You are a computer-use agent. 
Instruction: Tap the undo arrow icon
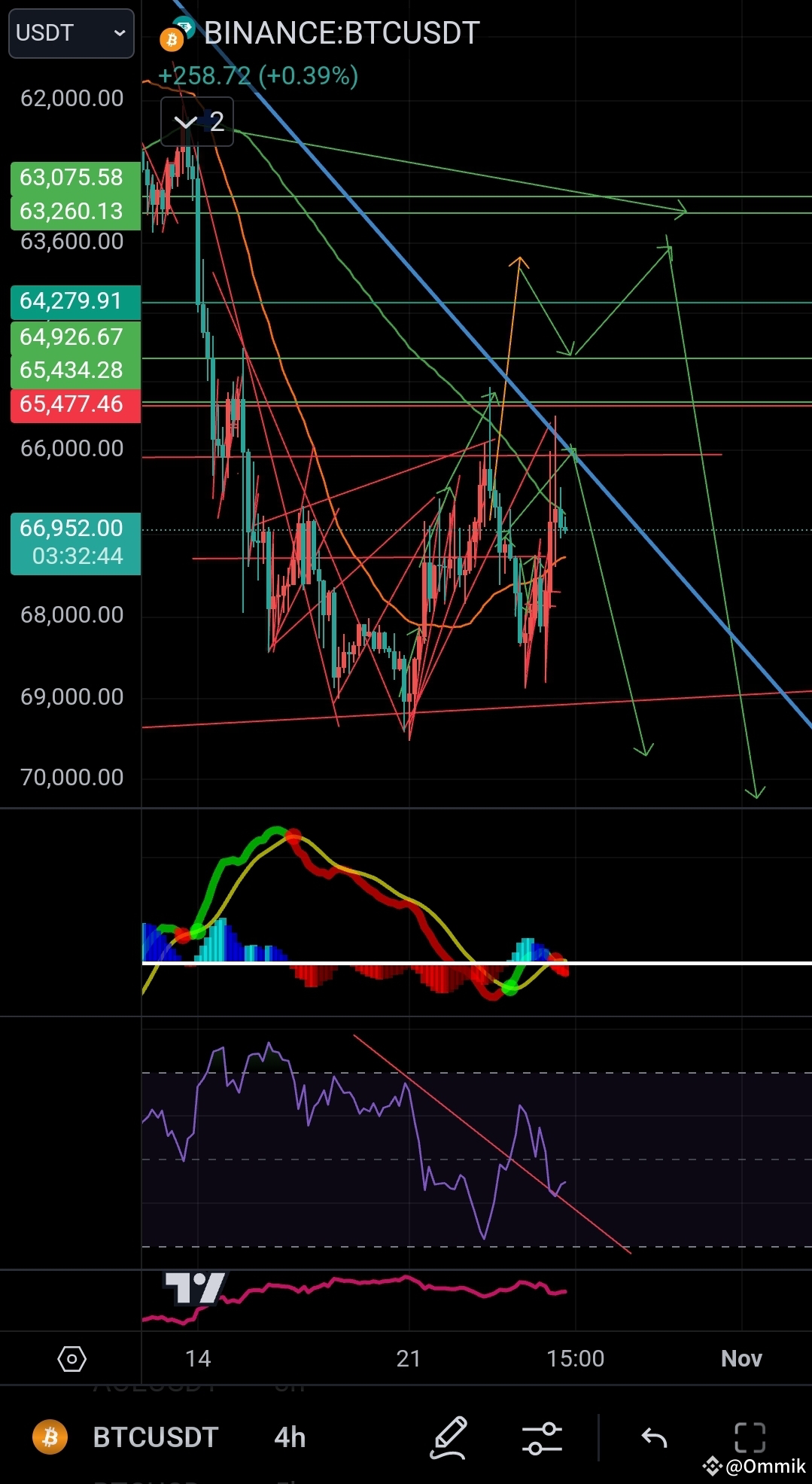click(x=654, y=1436)
